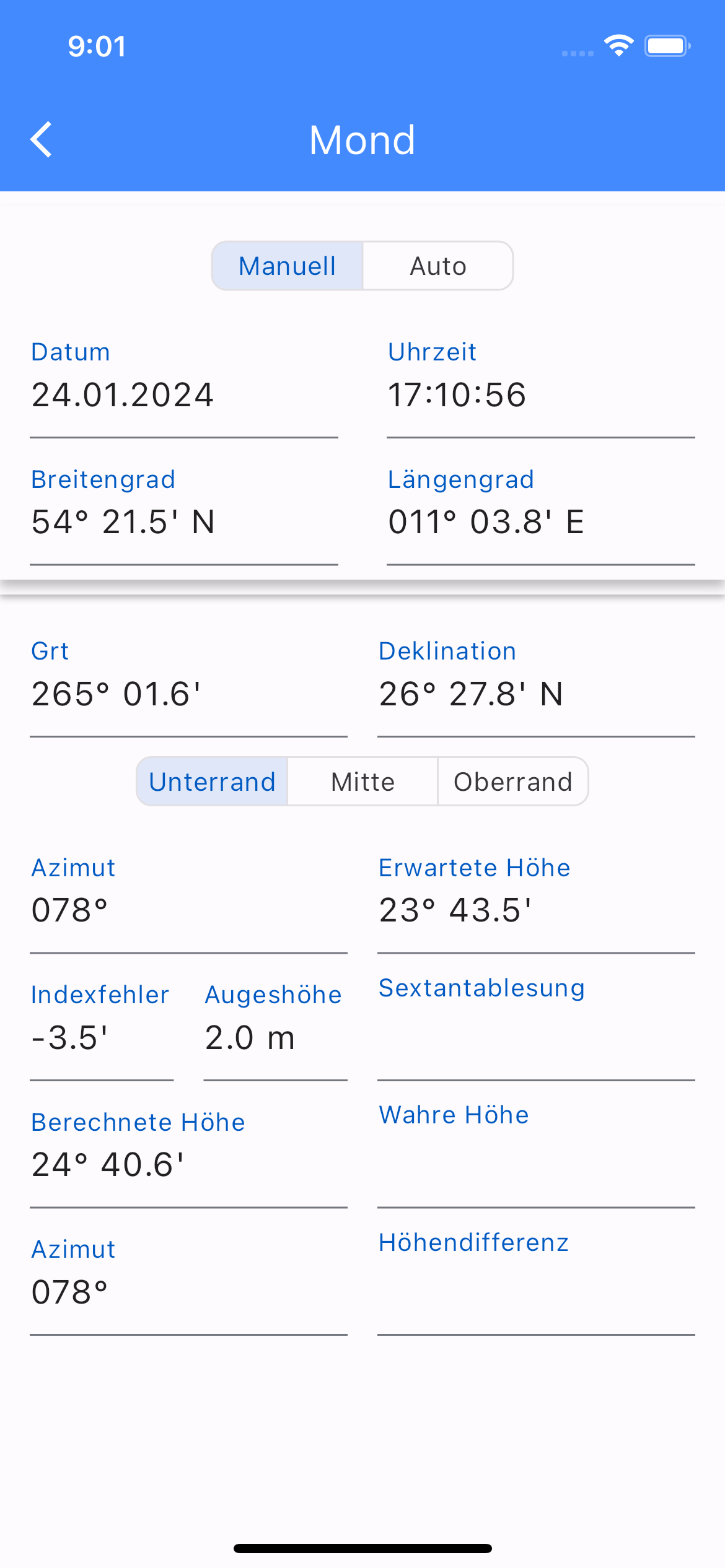Change the Augeshöhe value
This screenshot has height=1568, width=725.
click(x=275, y=1038)
